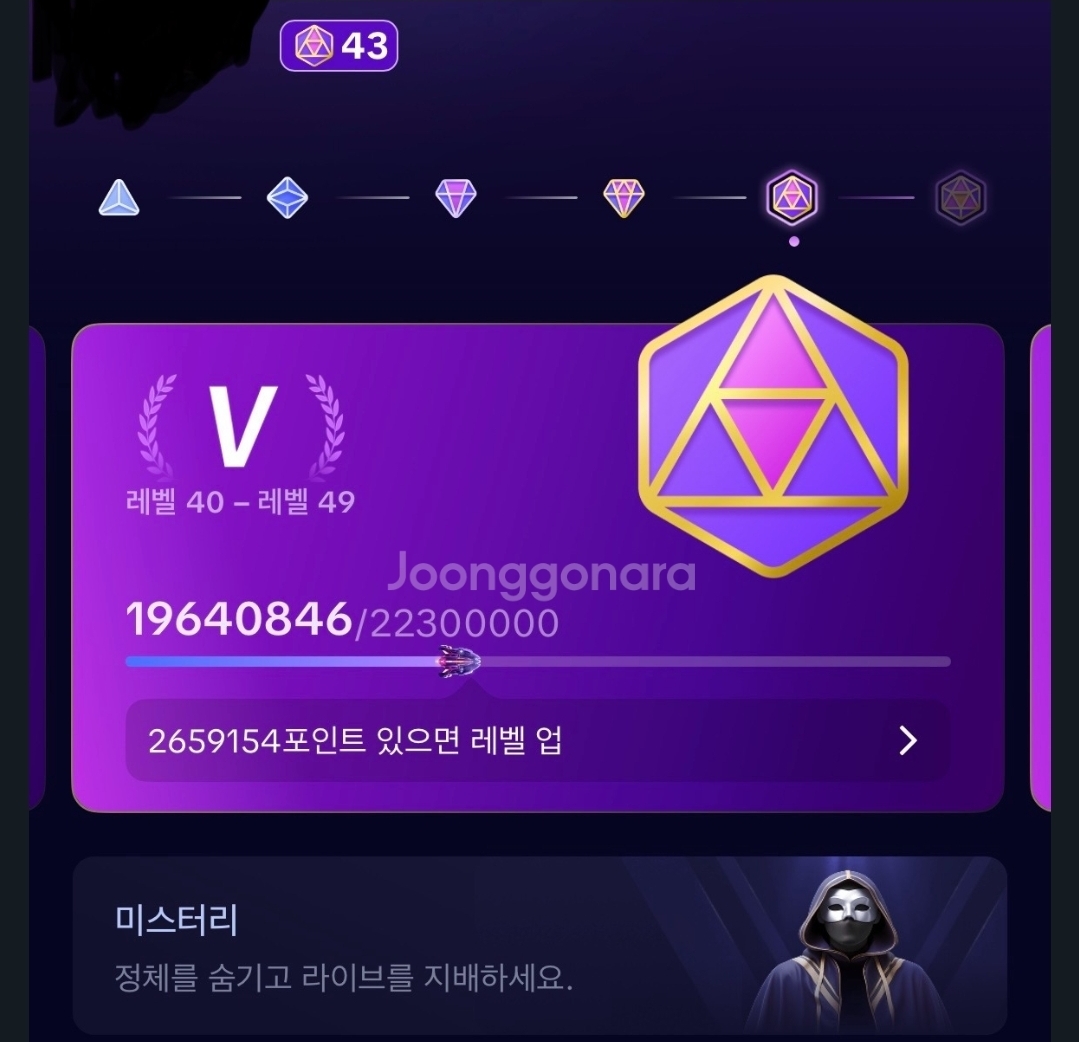Select the highlighted hexagon fifth tier icon

click(792, 198)
